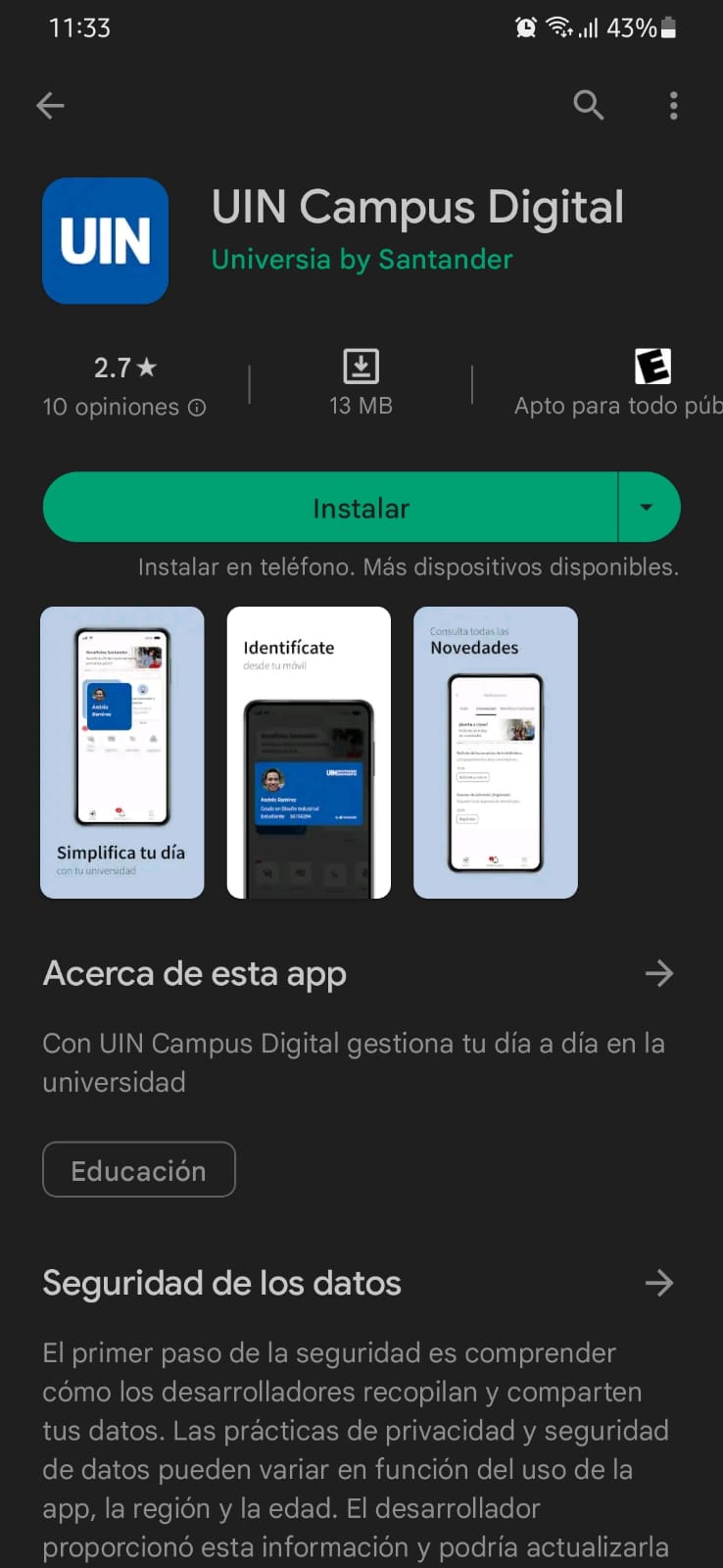Open the Seguridad de los datos section
This screenshot has width=723, height=1568.
(x=659, y=1283)
